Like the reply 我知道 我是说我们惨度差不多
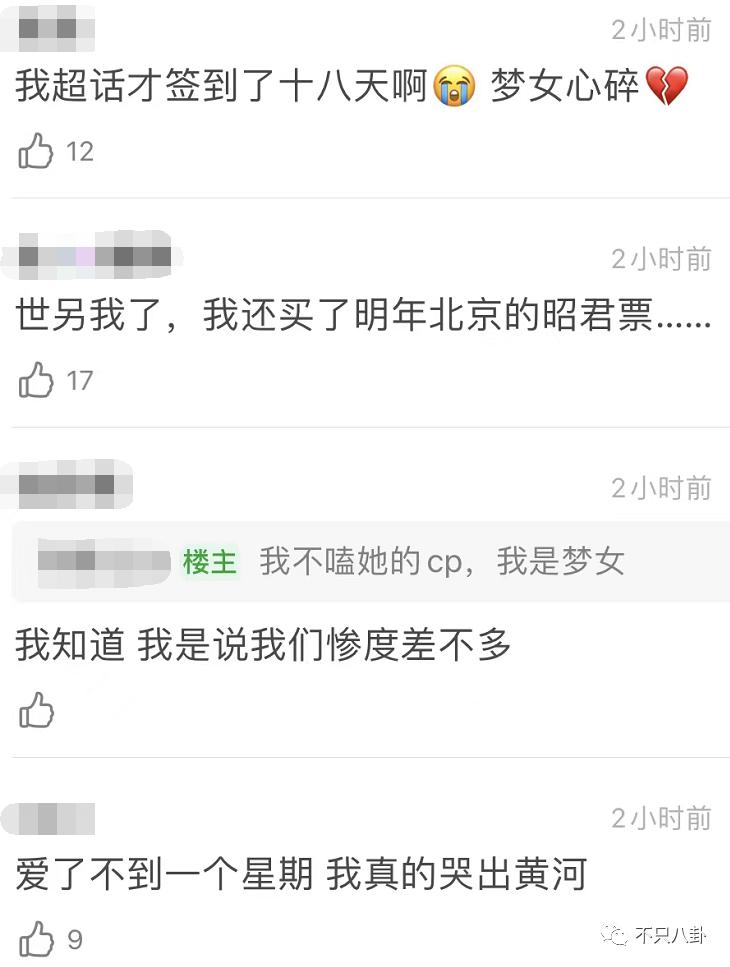730x967 pixels. (x=36, y=711)
